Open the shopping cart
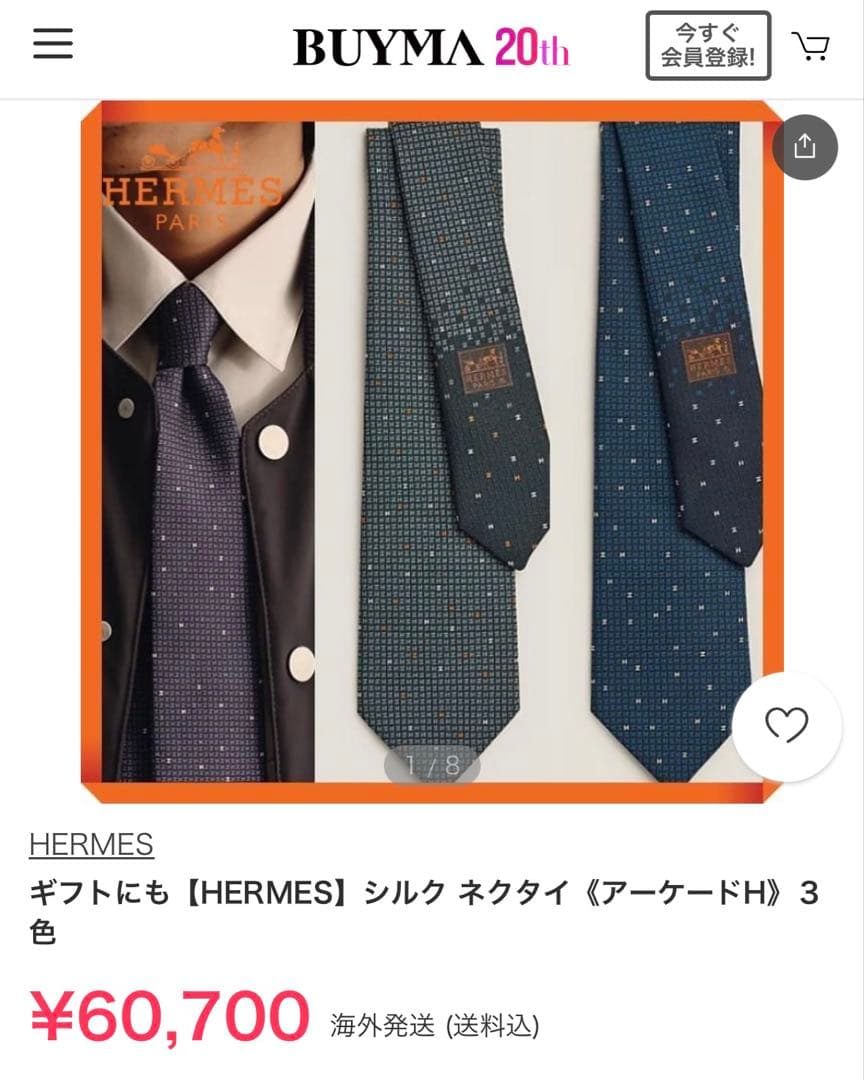This screenshot has height=1080, width=864. point(812,46)
